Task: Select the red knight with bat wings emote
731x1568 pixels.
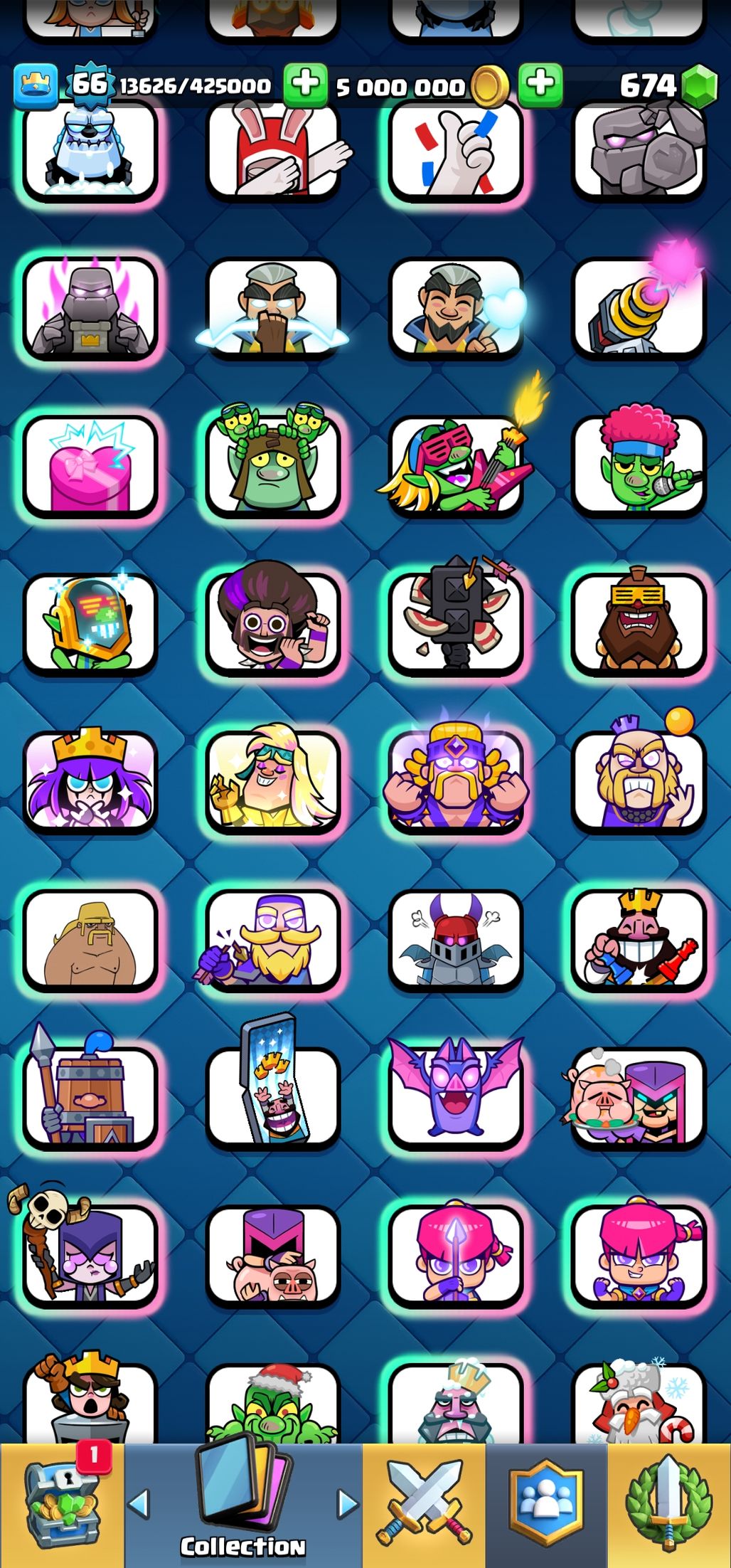Action: [x=456, y=939]
